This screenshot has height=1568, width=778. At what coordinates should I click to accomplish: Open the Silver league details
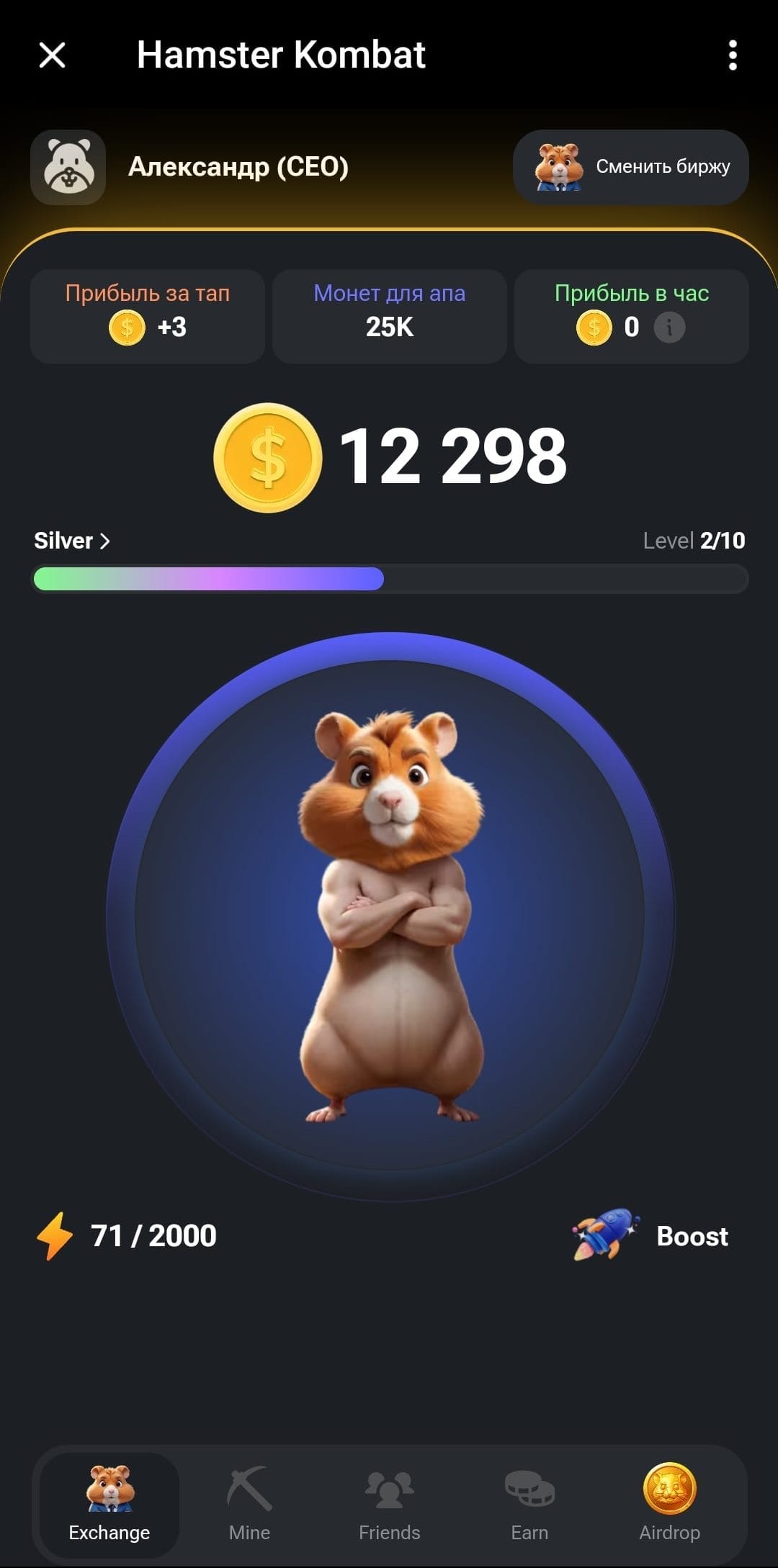coord(71,541)
